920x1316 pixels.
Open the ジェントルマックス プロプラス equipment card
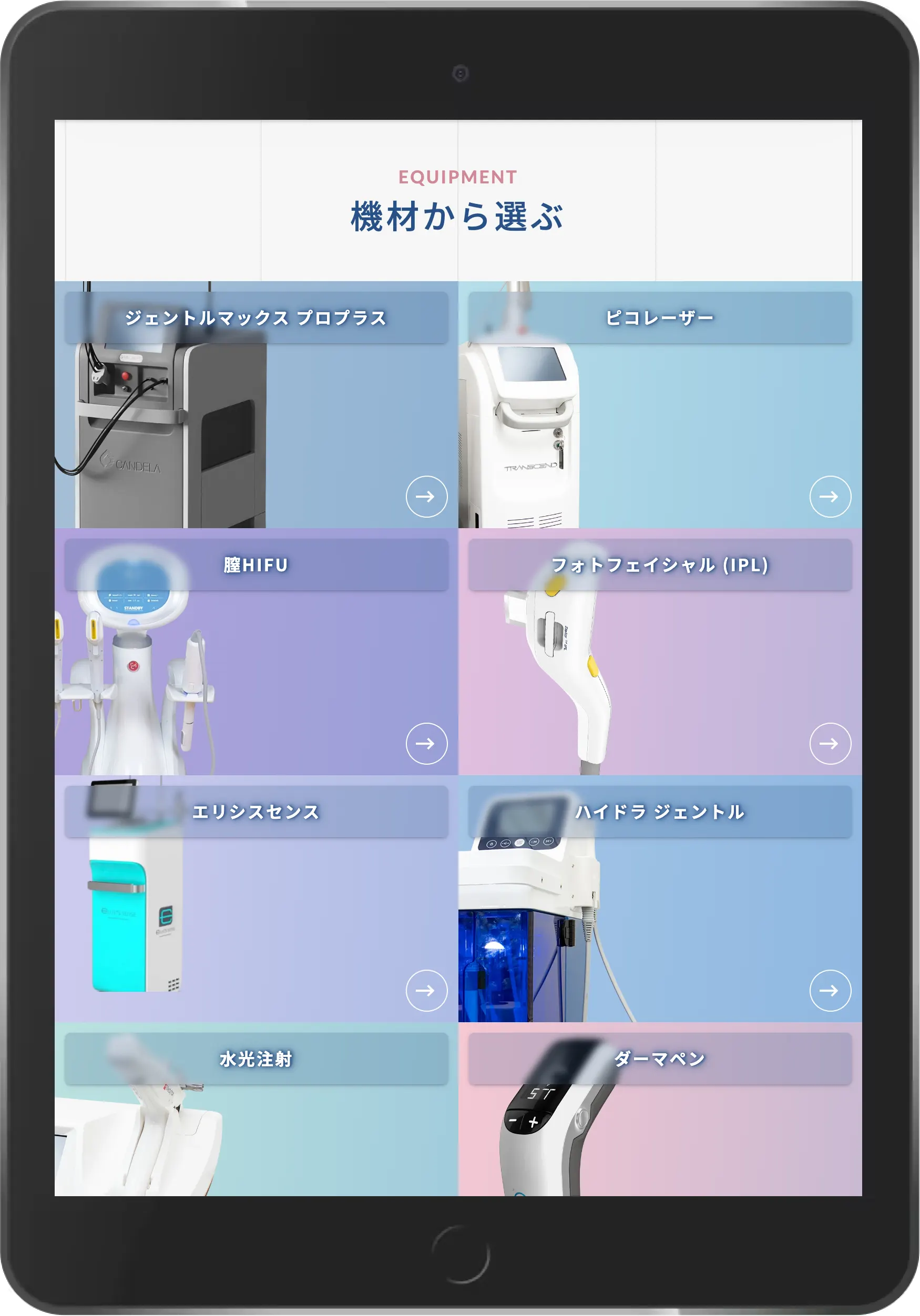pyautogui.click(x=256, y=405)
